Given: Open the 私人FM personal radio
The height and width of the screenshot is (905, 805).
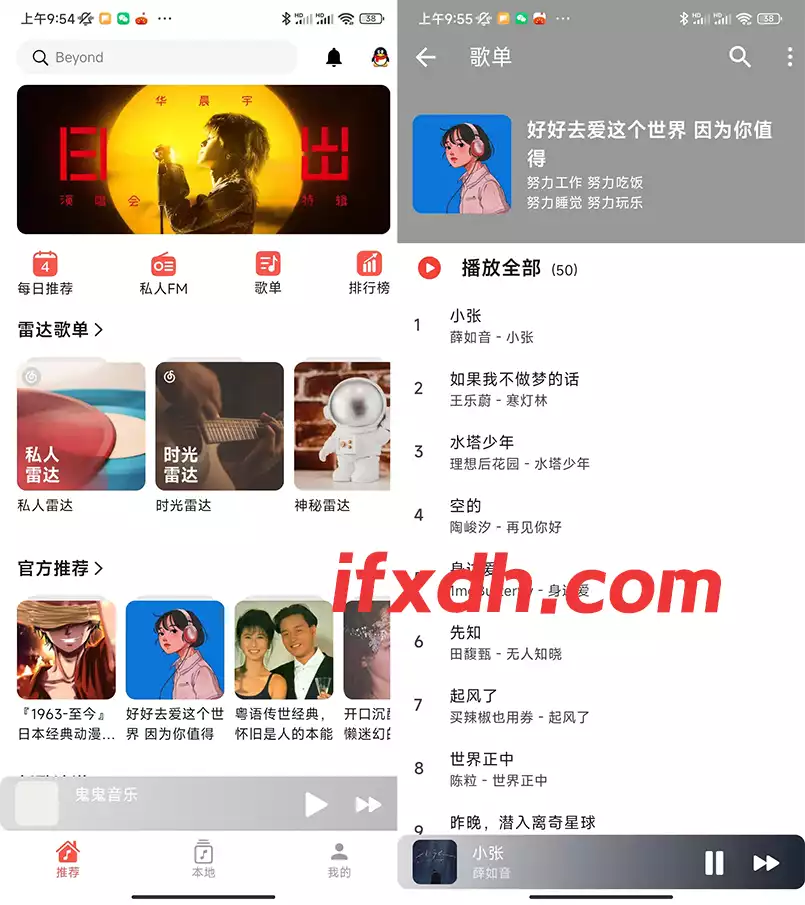Looking at the screenshot, I should (x=163, y=270).
